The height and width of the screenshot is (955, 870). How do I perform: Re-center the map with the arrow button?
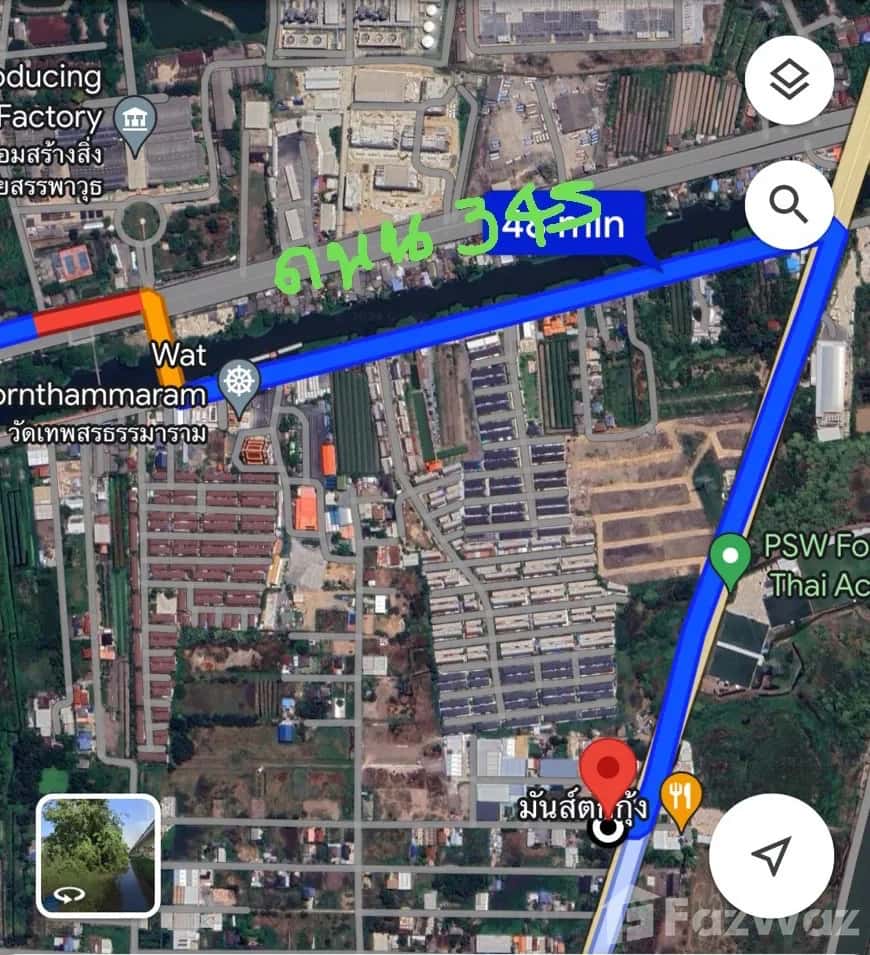(x=770, y=855)
